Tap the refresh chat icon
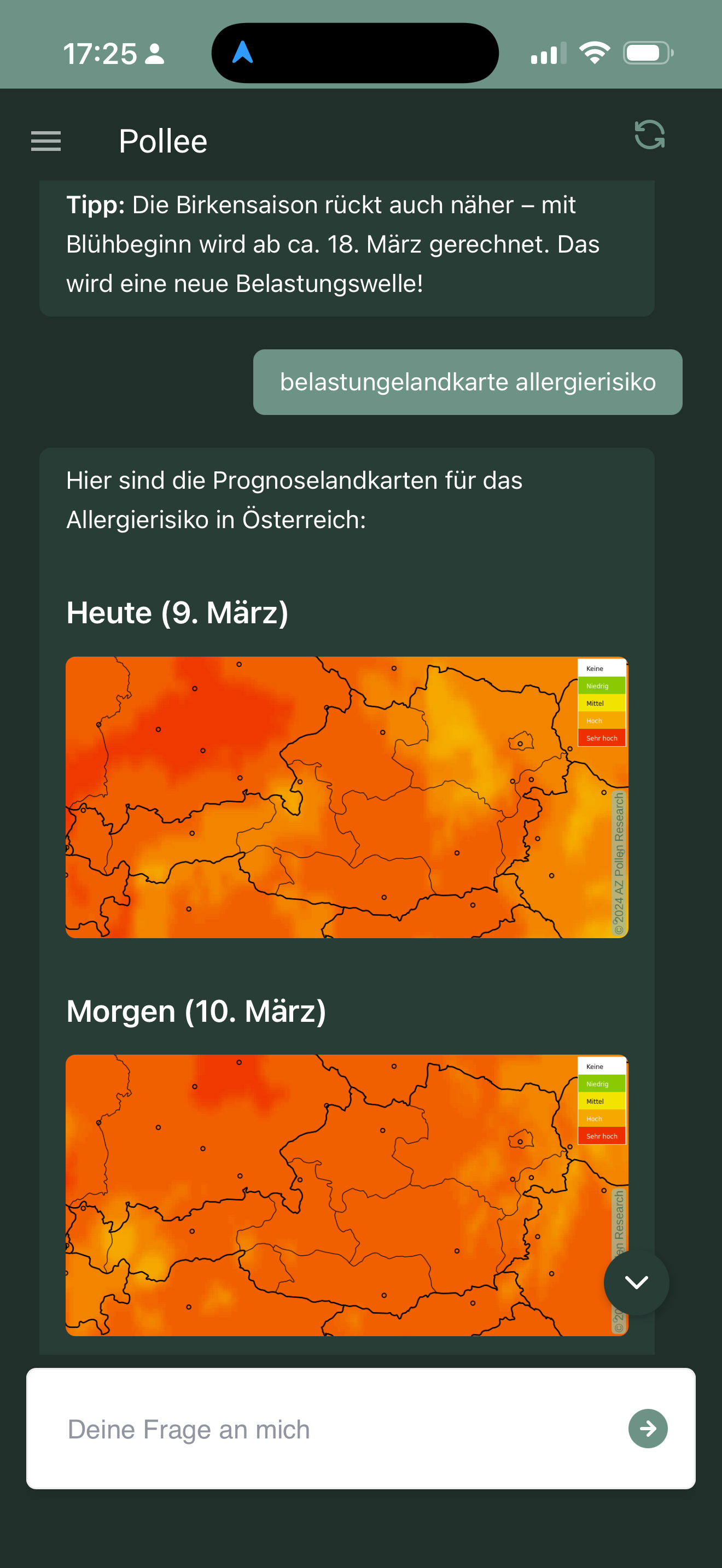The image size is (722, 1568). [x=649, y=134]
